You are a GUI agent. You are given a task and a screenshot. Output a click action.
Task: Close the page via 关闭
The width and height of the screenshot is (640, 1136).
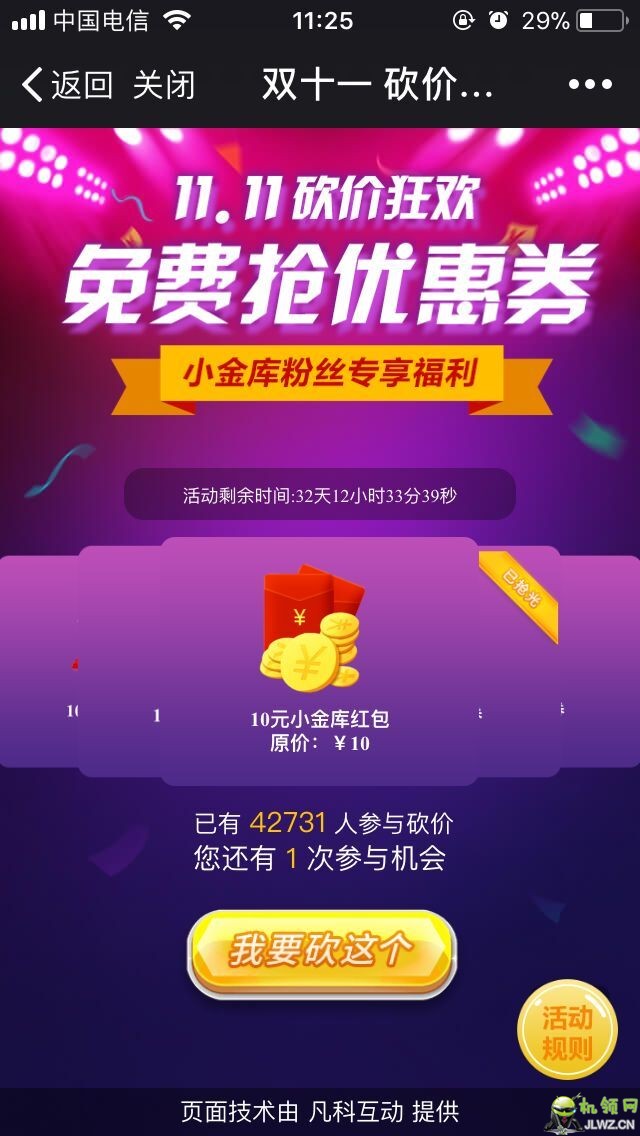164,85
